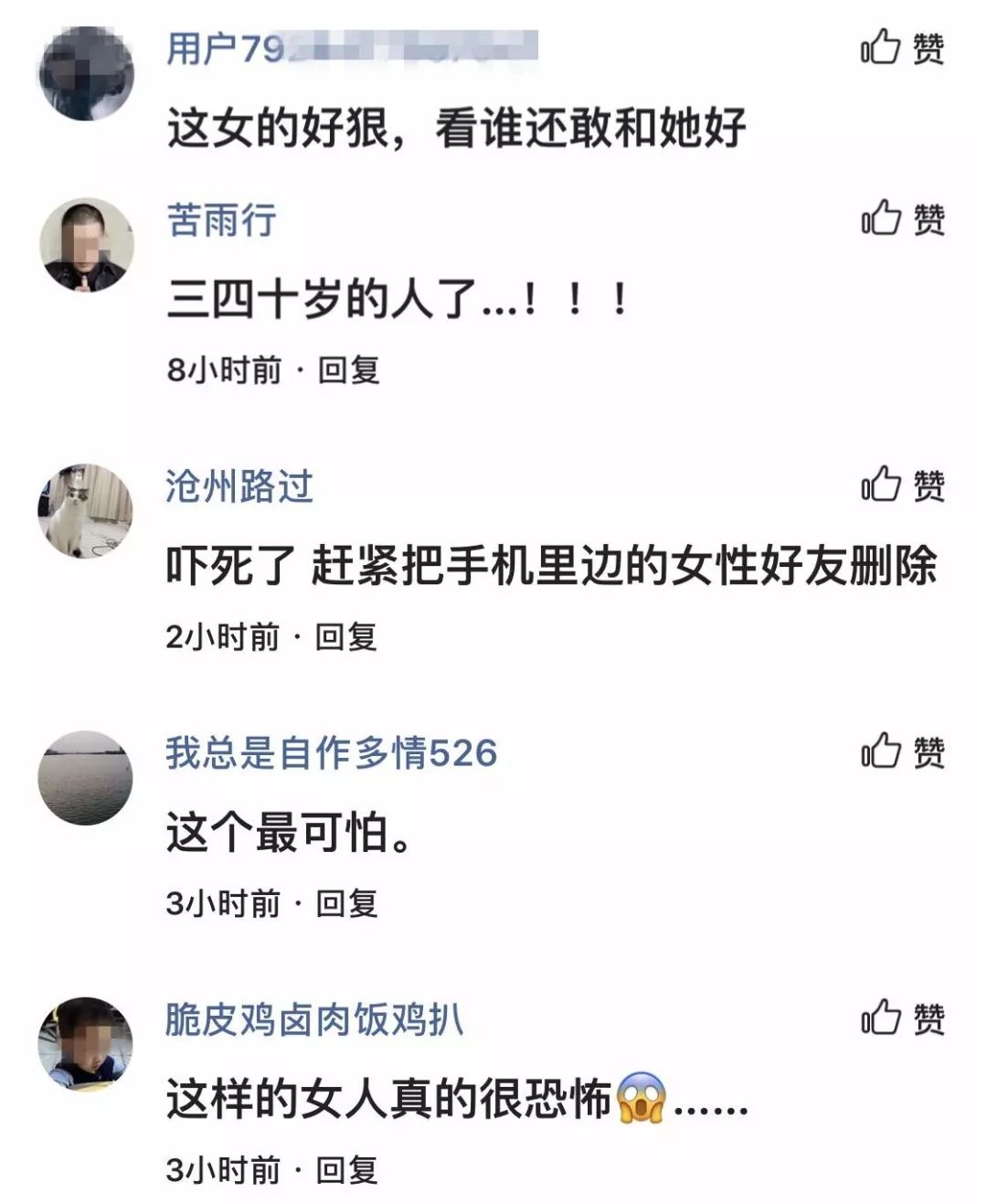Click the child avatar of 脆皮鸡卤肉饭鸡扒
Image resolution: width=987 pixels, height=1204 pixels.
[87, 1040]
